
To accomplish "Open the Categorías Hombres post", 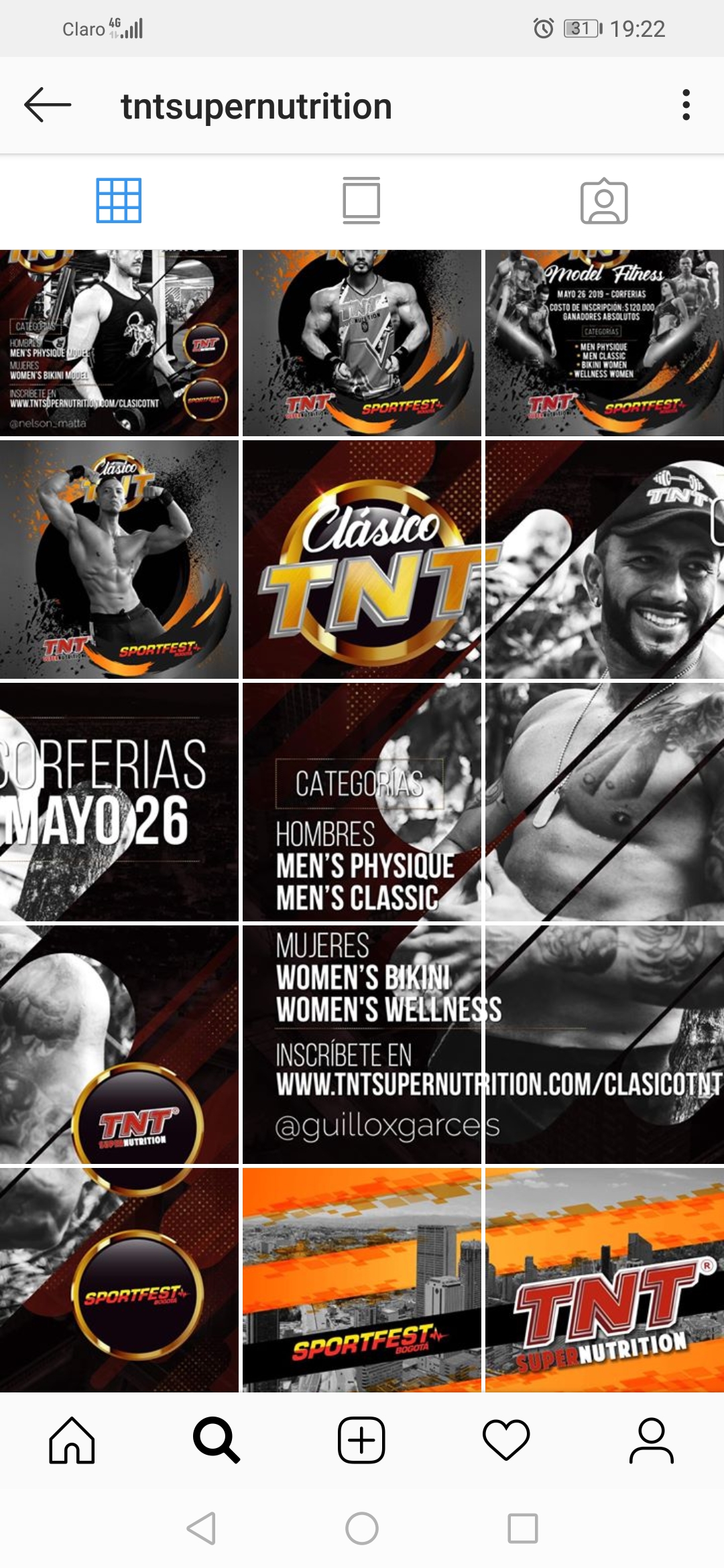I will pyautogui.click(x=361, y=801).
